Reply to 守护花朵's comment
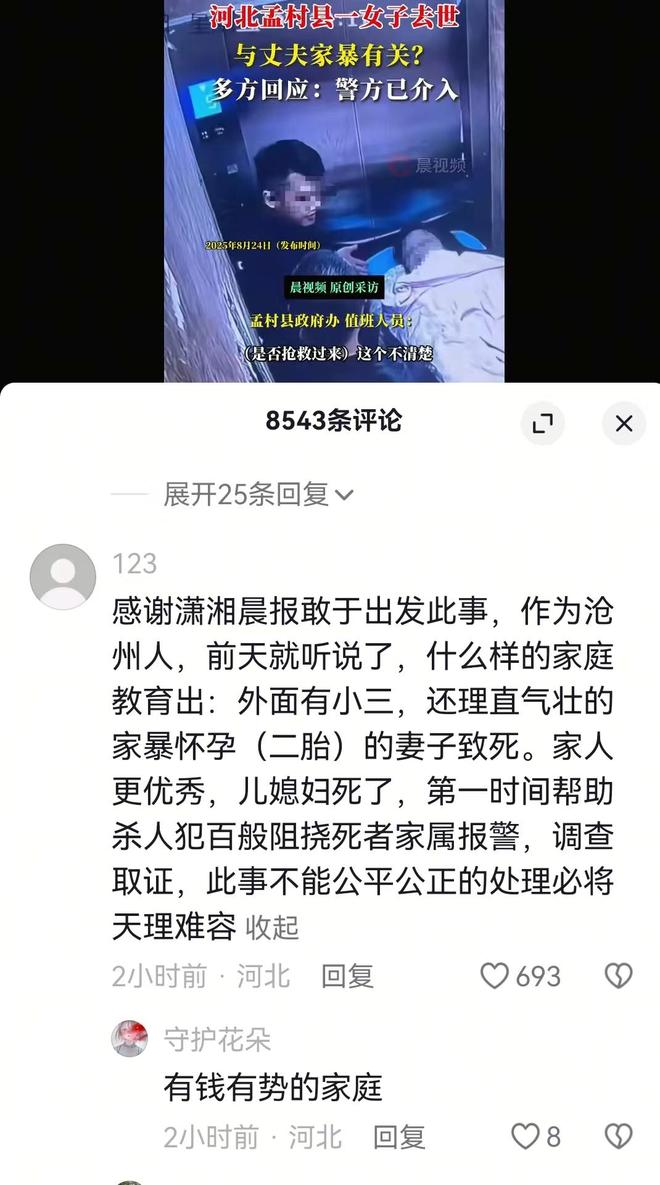This screenshot has height=1185, width=660. pyautogui.click(x=399, y=1136)
